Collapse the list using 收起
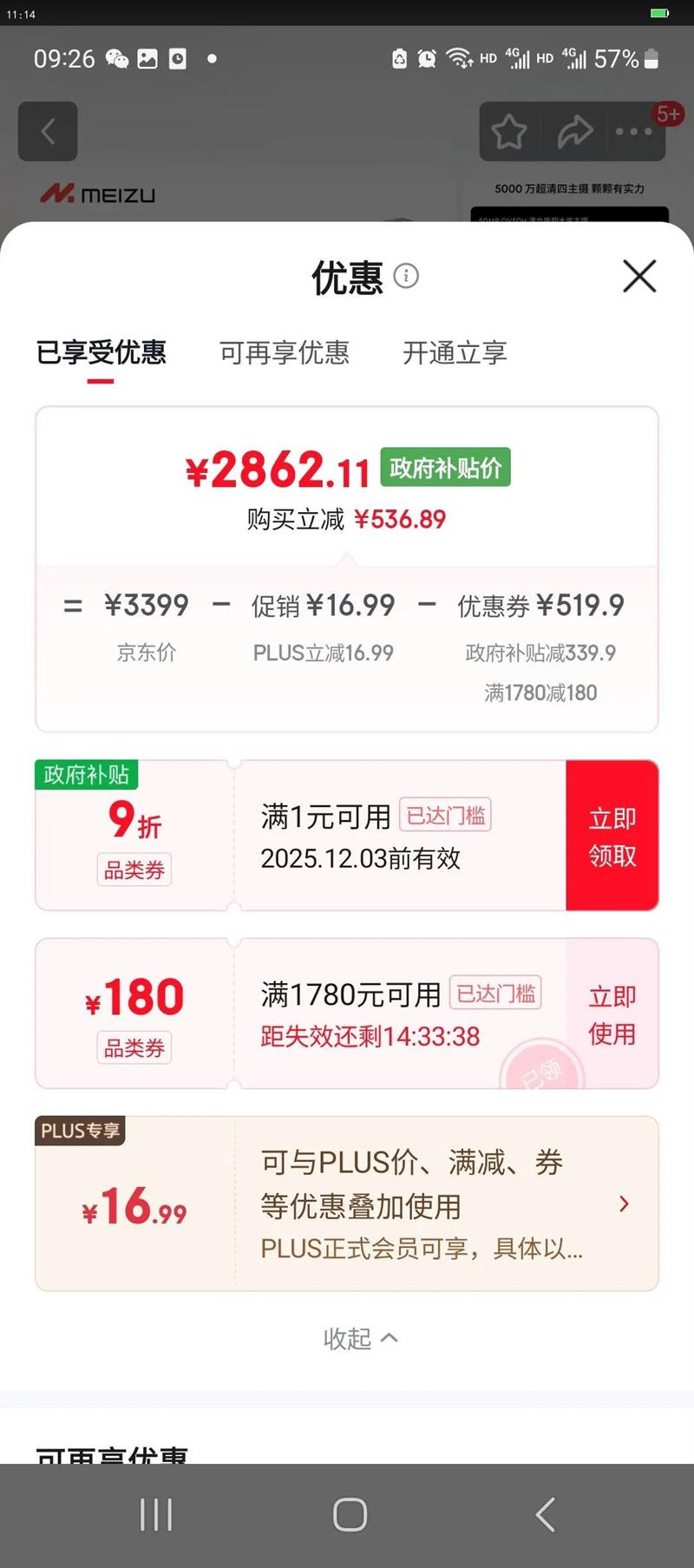This screenshot has width=694, height=1568. (x=360, y=1339)
